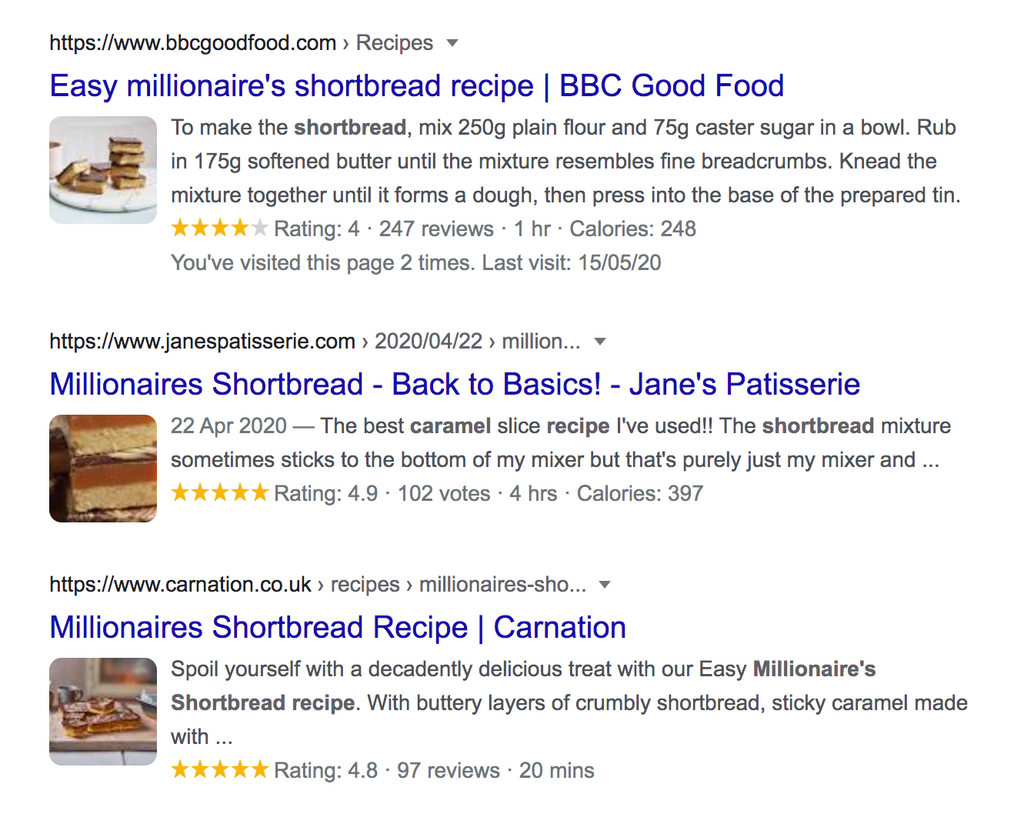Tap the Carnation recipe thumbnail image
The image size is (1024, 814).
[x=103, y=711]
